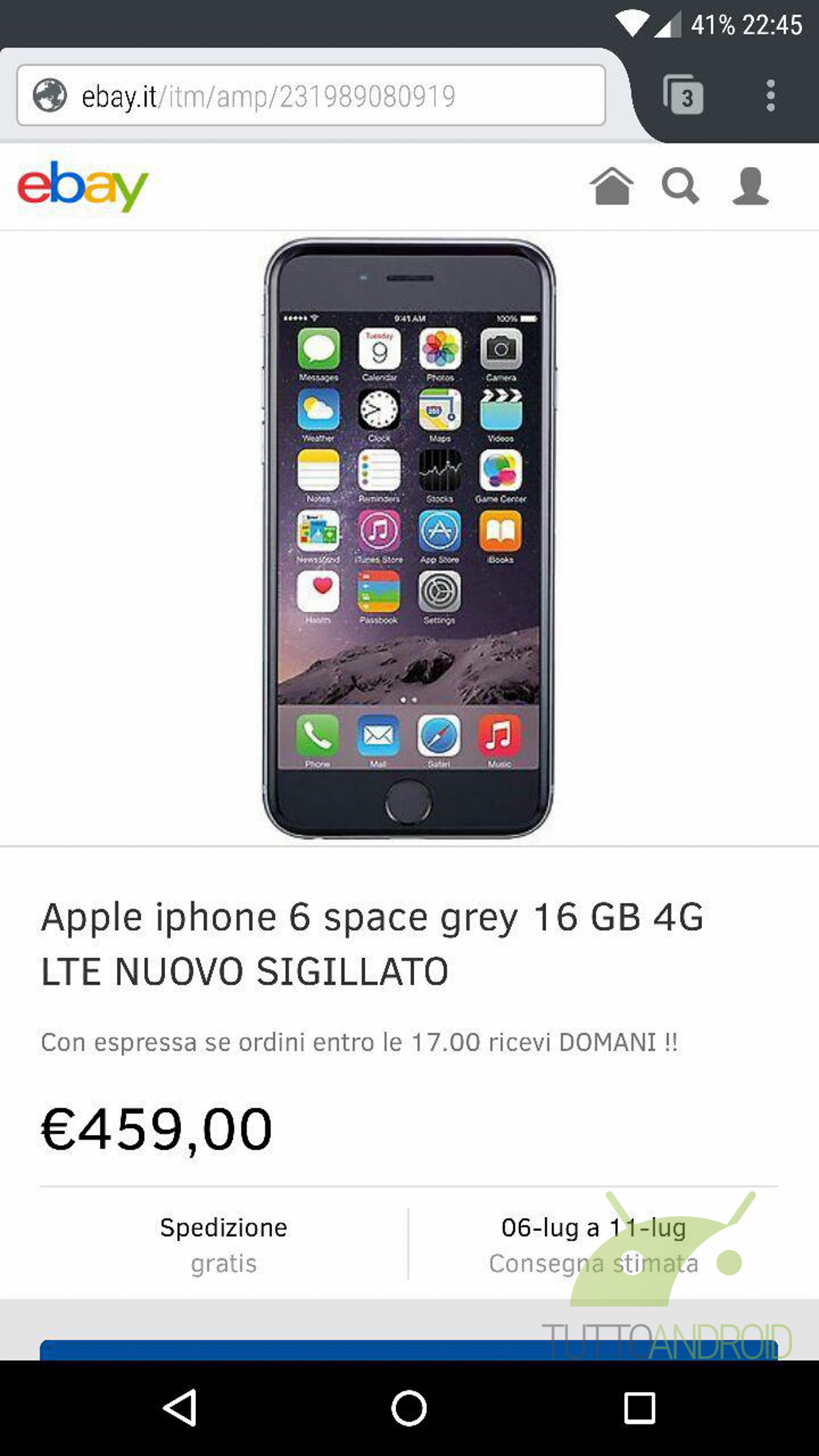Open the recent apps overview
Image resolution: width=819 pixels, height=1456 pixels.
pos(639,1407)
